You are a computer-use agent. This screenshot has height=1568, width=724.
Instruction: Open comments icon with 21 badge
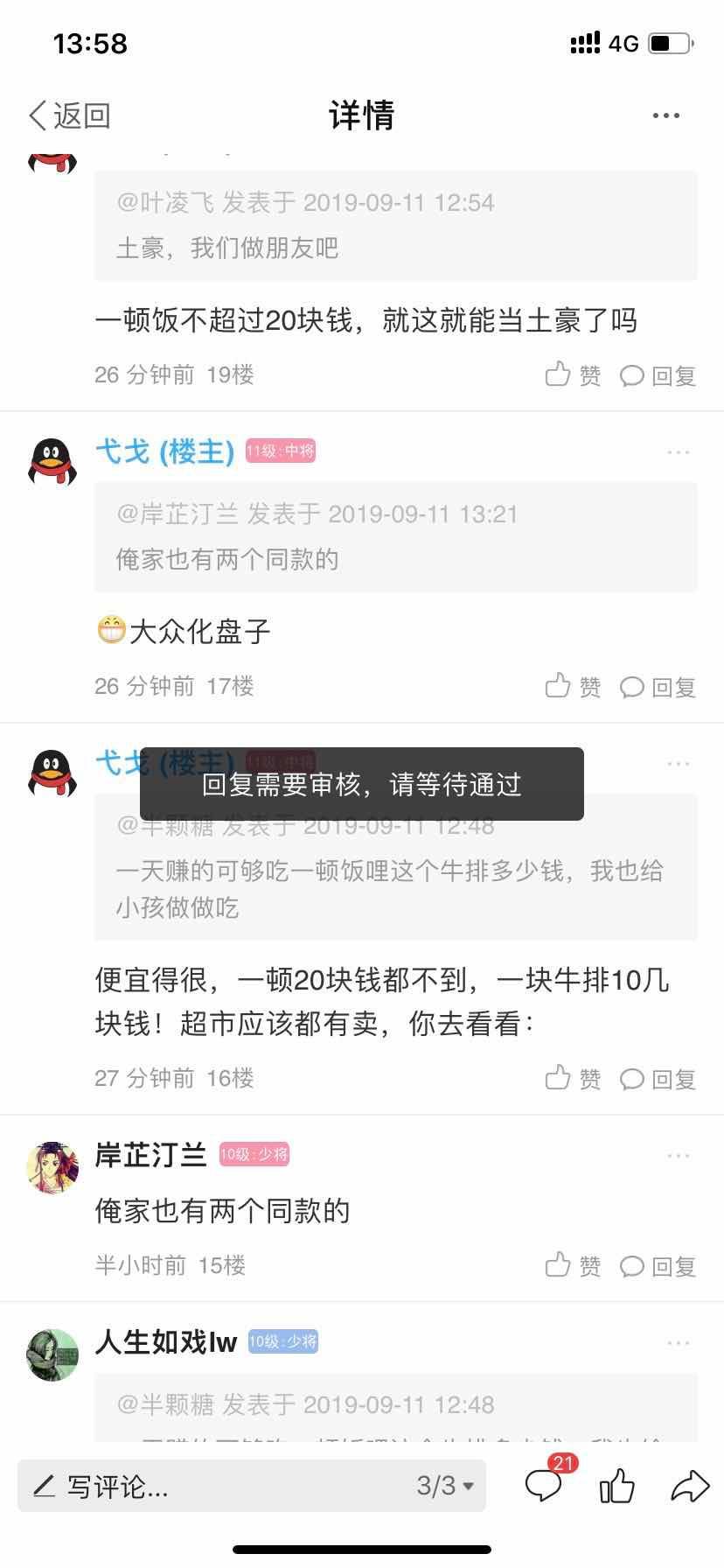[544, 1485]
